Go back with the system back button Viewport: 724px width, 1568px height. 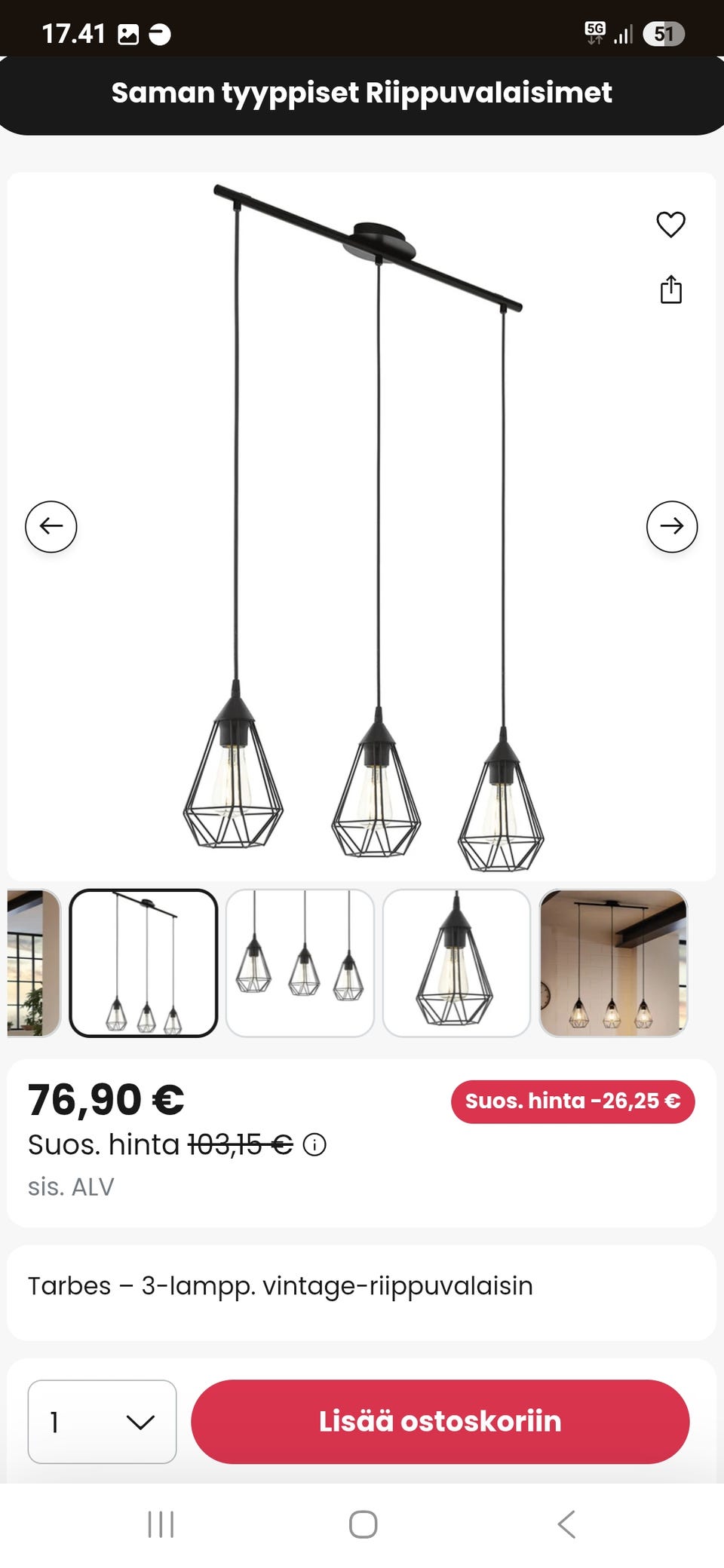point(566,1524)
